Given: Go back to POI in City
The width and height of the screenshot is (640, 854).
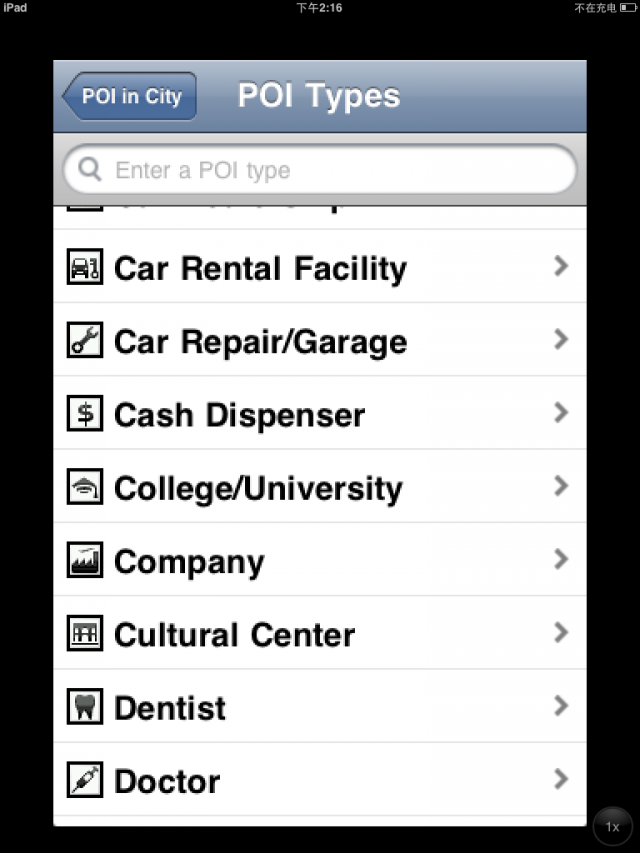Looking at the screenshot, I should (x=130, y=97).
